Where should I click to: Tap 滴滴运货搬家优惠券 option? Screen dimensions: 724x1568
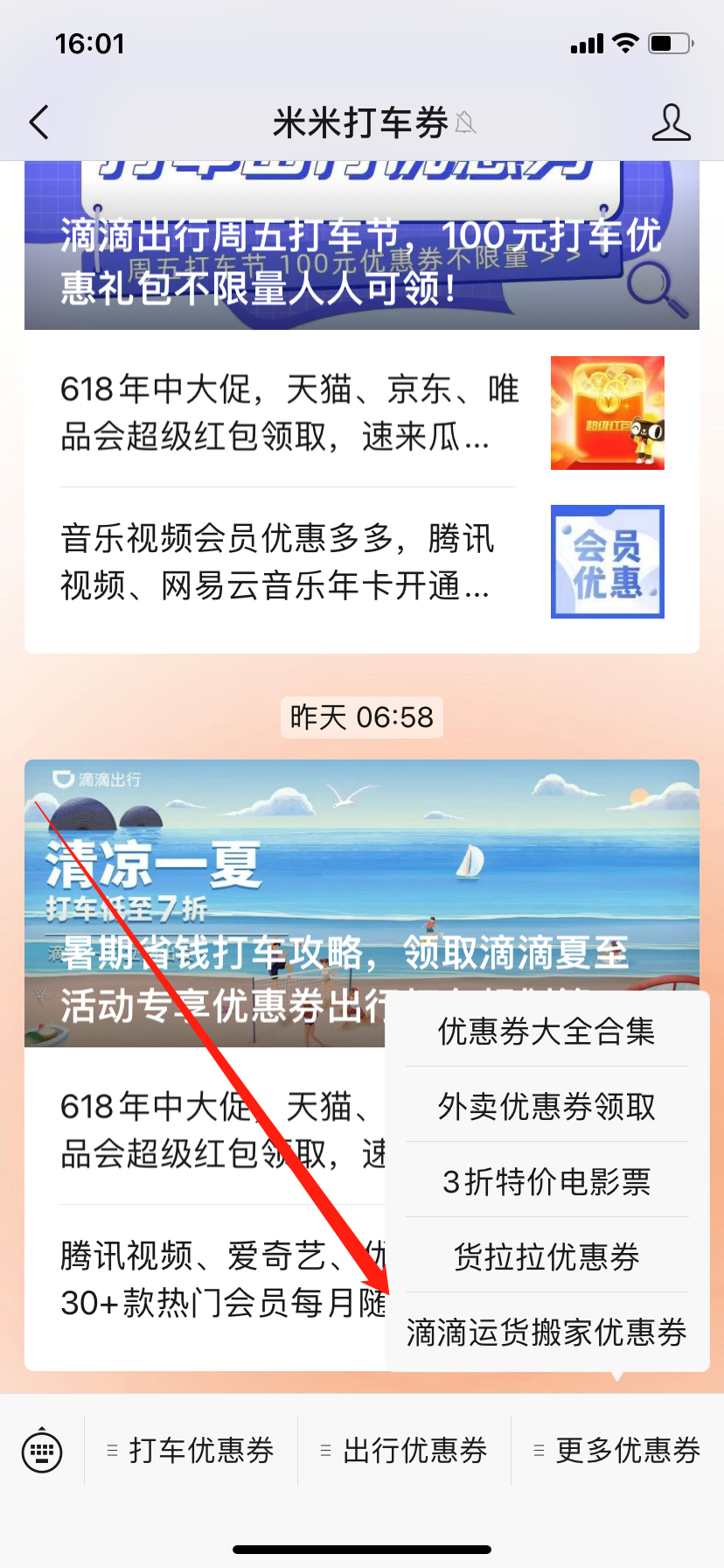click(x=546, y=1332)
